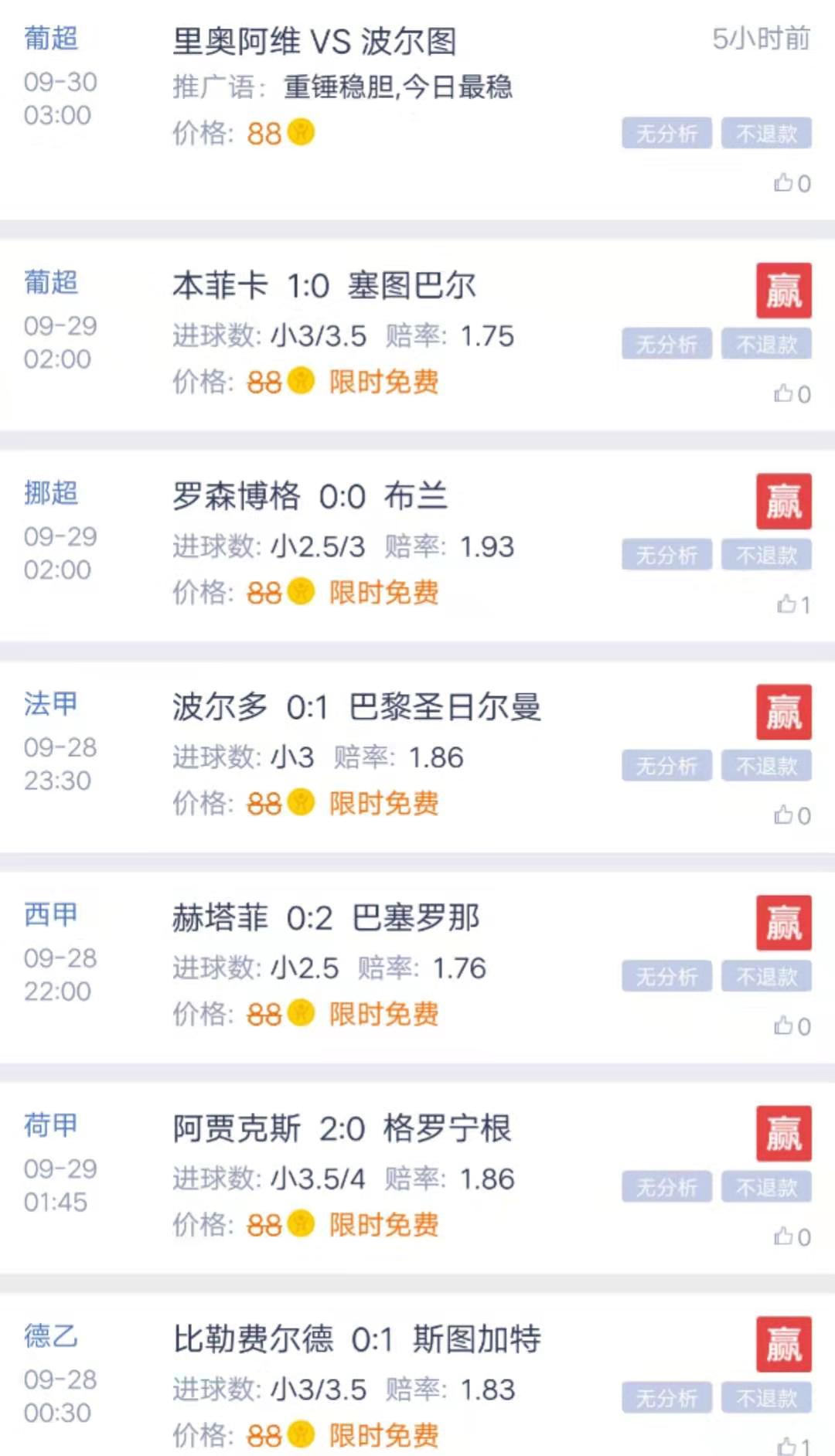Viewport: 835px width, 1456px height.
Task: Open 里奥阿维 VS 波尔图 prediction card
Action: click(314, 41)
